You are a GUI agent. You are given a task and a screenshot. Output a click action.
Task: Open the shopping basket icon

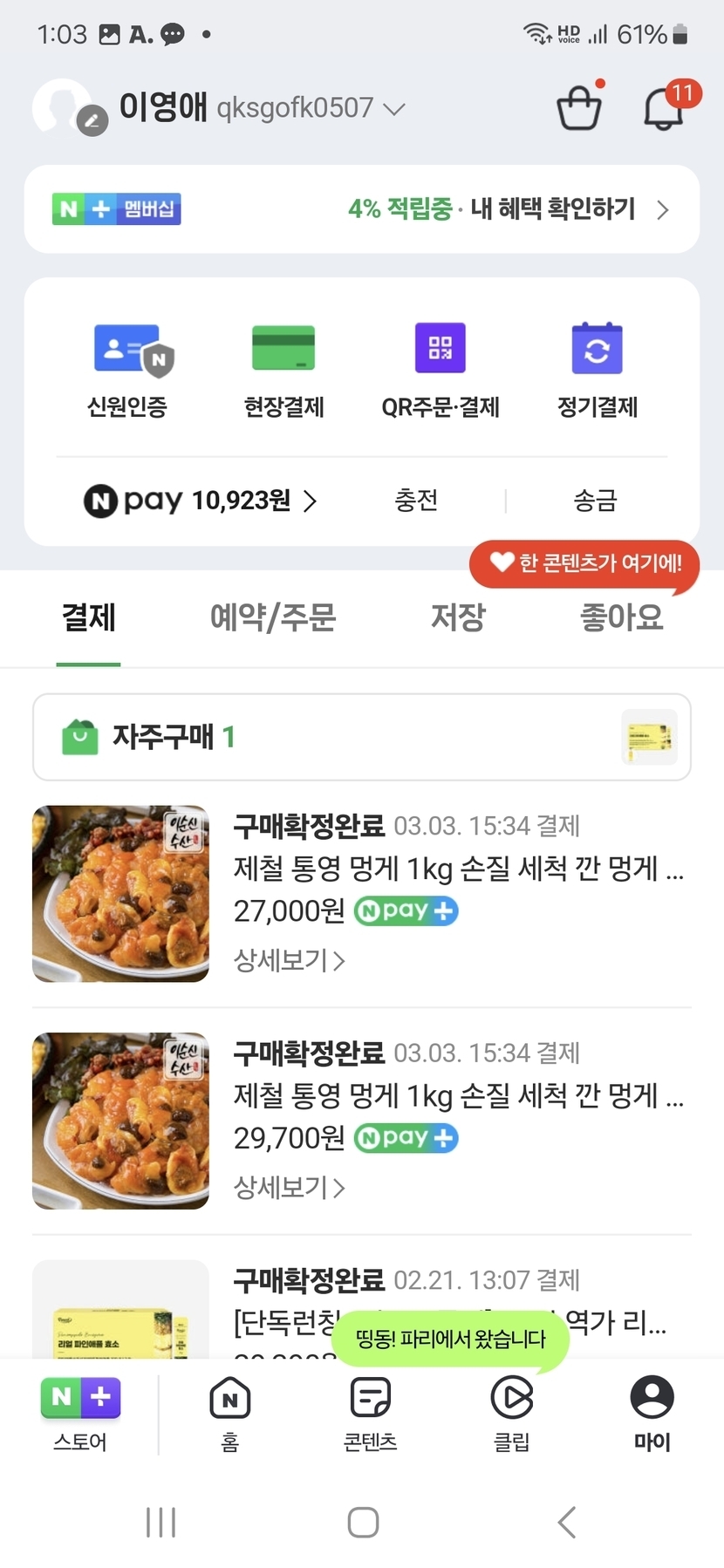coord(579,108)
